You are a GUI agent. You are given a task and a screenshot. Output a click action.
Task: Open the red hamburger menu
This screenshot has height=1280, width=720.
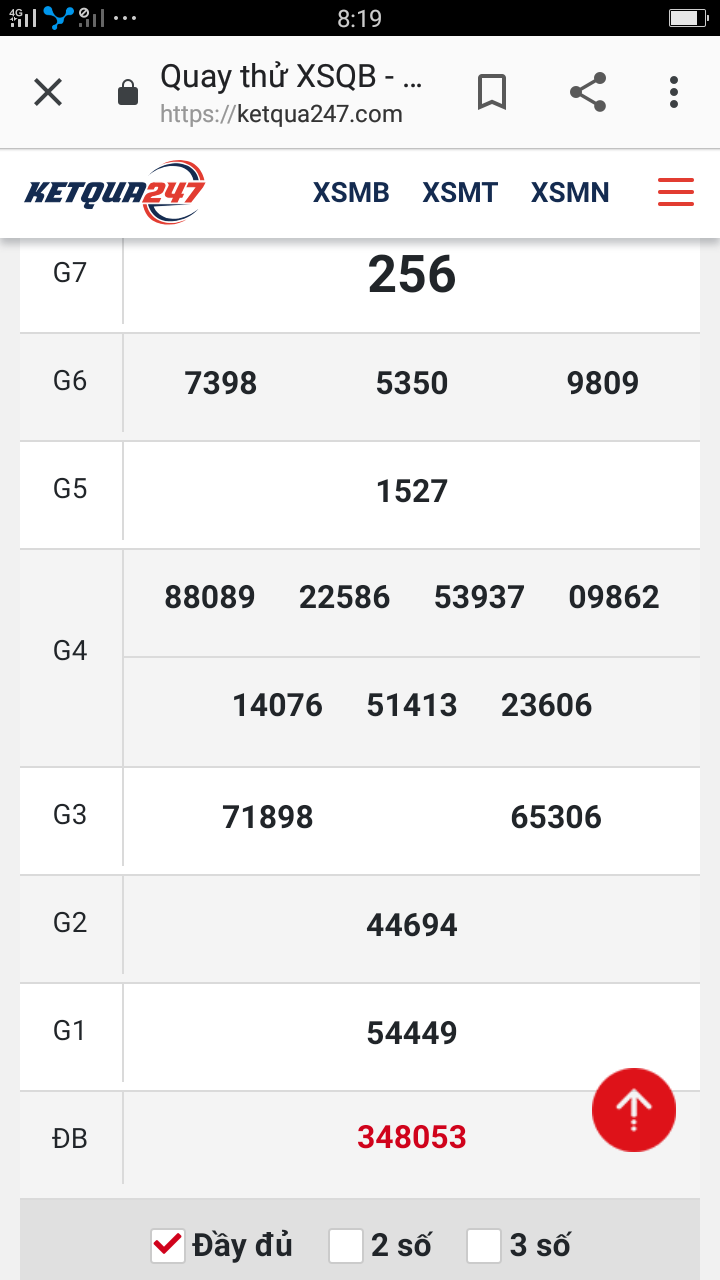coord(676,192)
